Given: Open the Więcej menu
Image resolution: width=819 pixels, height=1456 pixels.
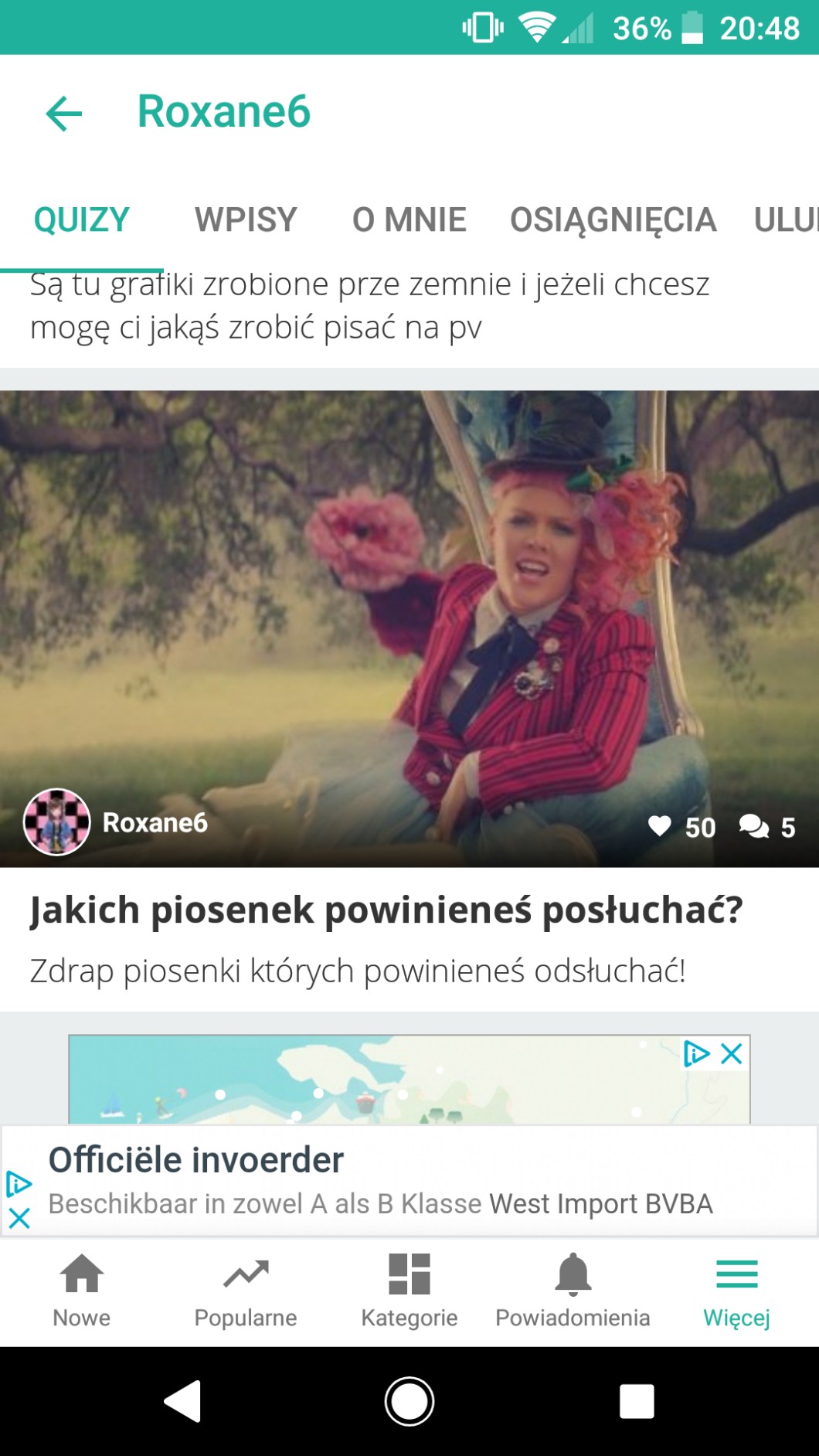Looking at the screenshot, I should point(736,1290).
